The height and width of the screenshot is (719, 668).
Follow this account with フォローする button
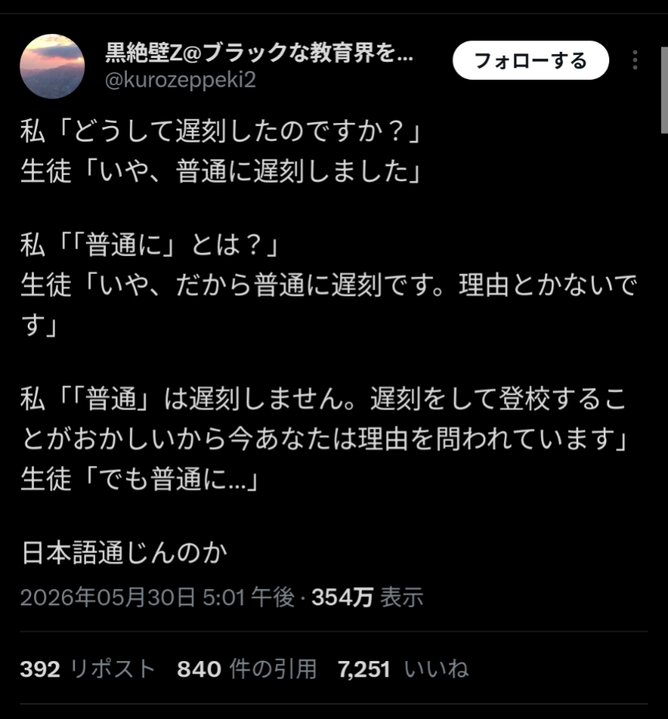(x=530, y=60)
